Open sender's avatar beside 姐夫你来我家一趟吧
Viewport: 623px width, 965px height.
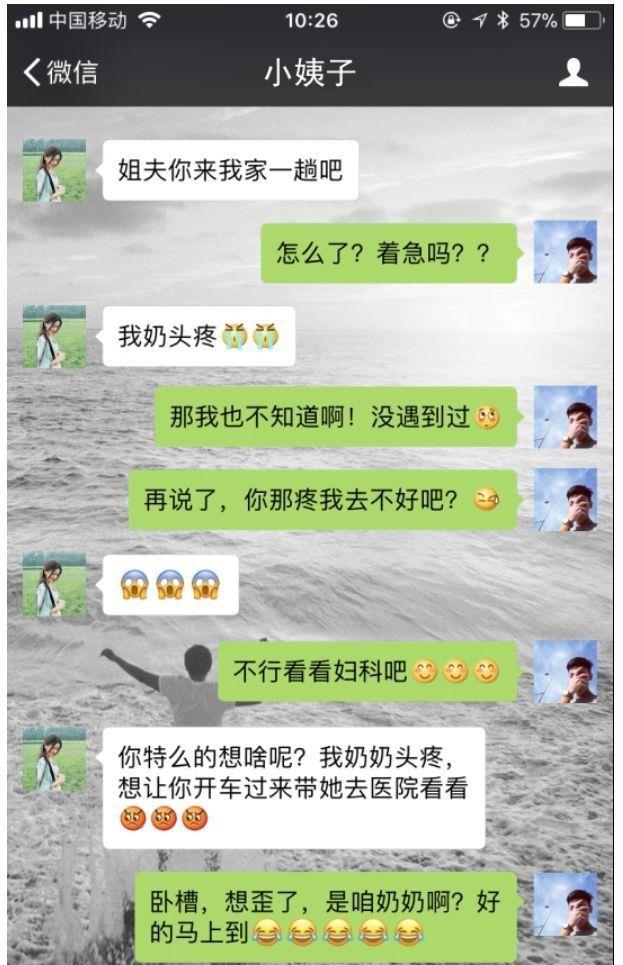point(54,170)
